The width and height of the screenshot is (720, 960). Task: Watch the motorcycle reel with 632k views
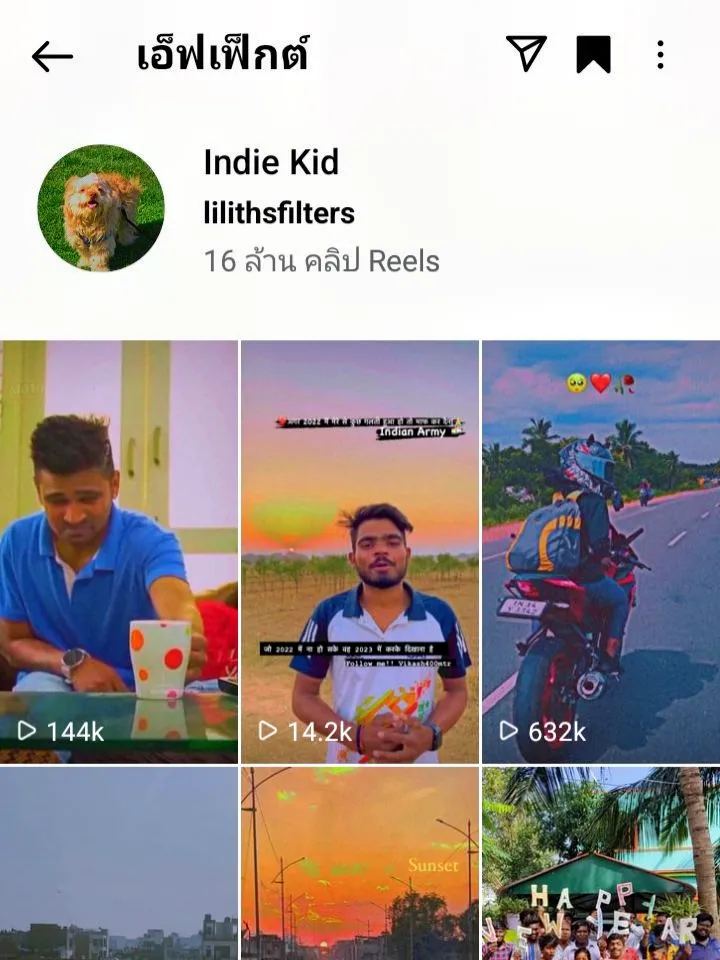(x=600, y=551)
